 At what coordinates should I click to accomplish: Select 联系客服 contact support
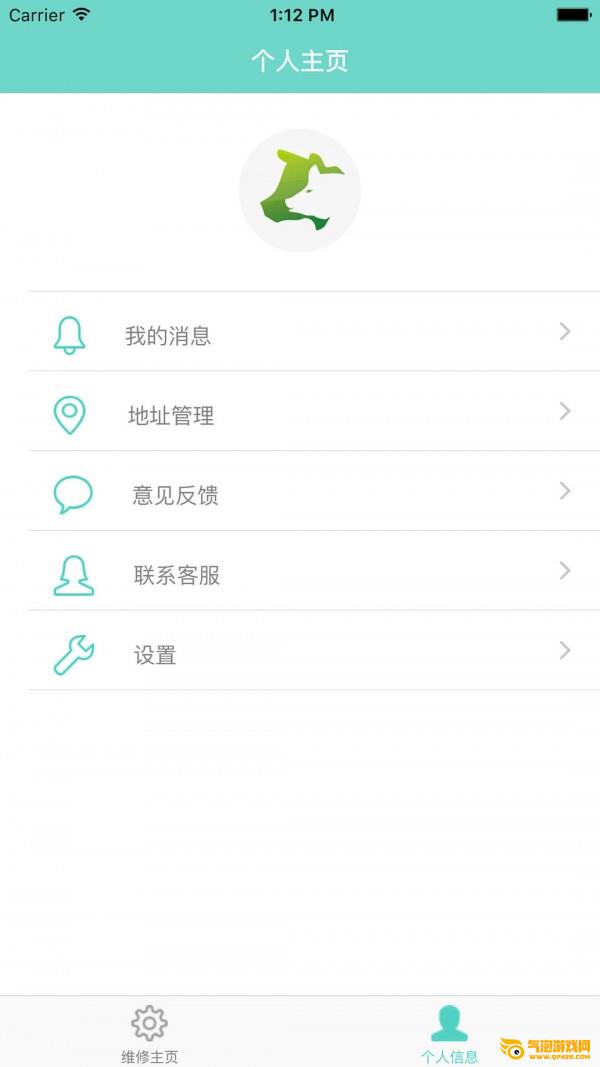point(314,570)
